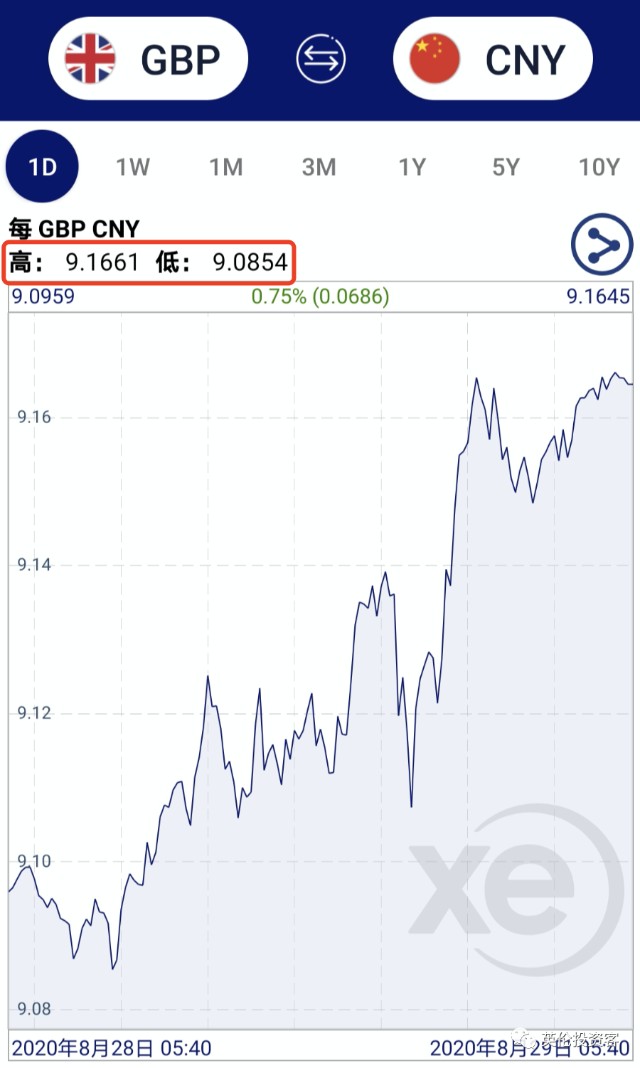Image resolution: width=640 pixels, height=1068 pixels.
Task: Show the 1M chart range
Action: point(226,167)
